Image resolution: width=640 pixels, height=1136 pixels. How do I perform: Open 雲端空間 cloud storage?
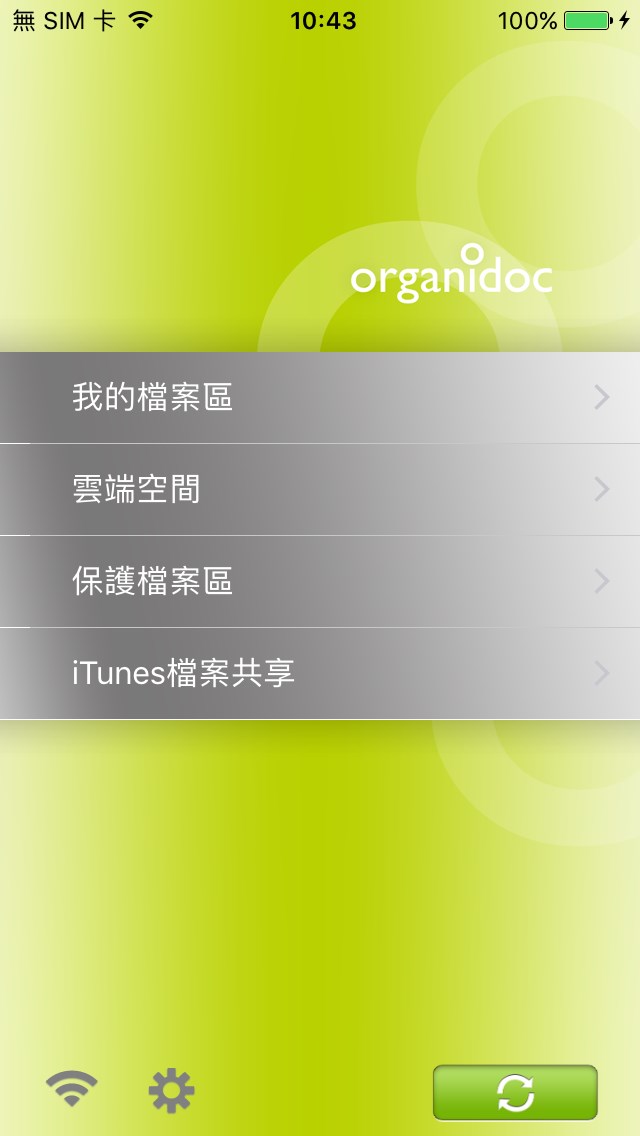point(320,490)
